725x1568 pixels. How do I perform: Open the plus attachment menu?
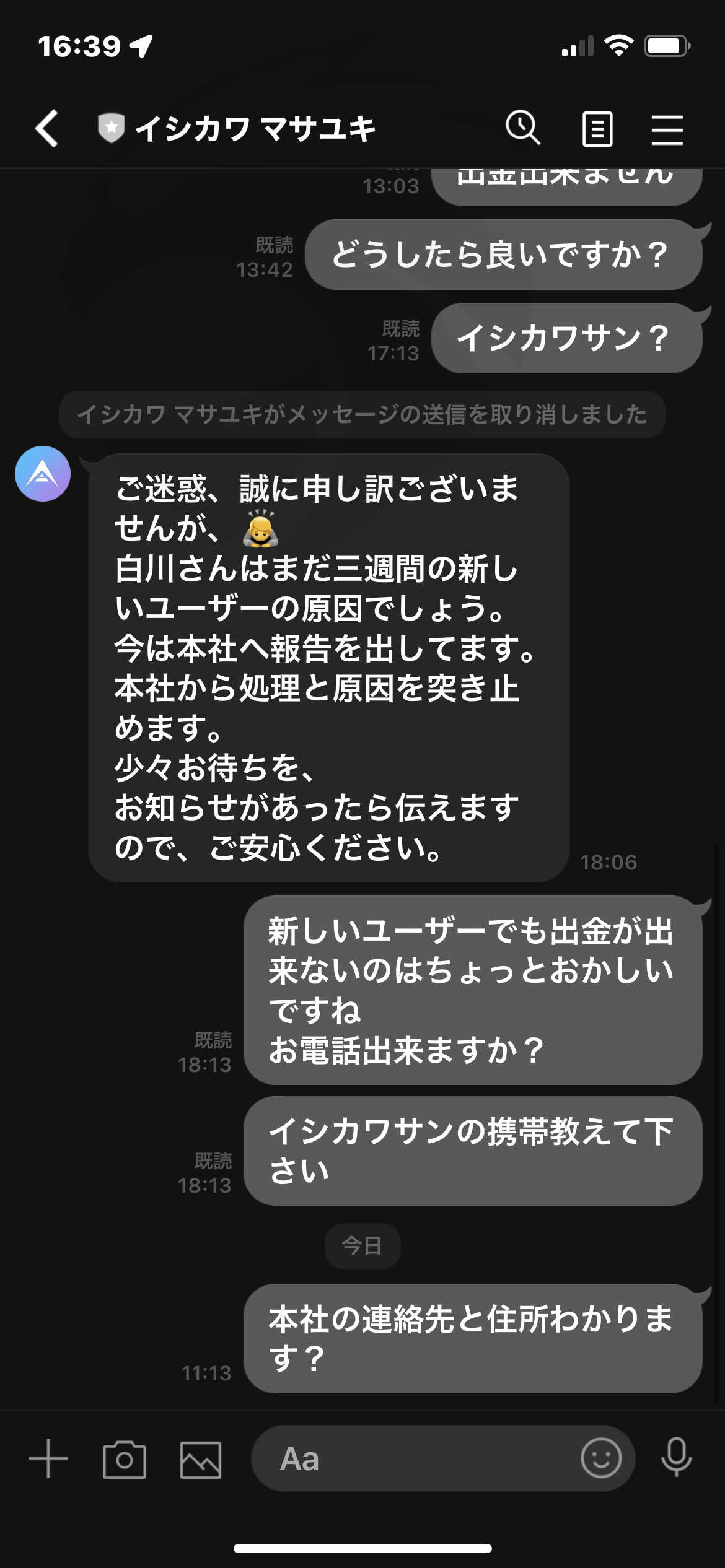click(48, 1458)
